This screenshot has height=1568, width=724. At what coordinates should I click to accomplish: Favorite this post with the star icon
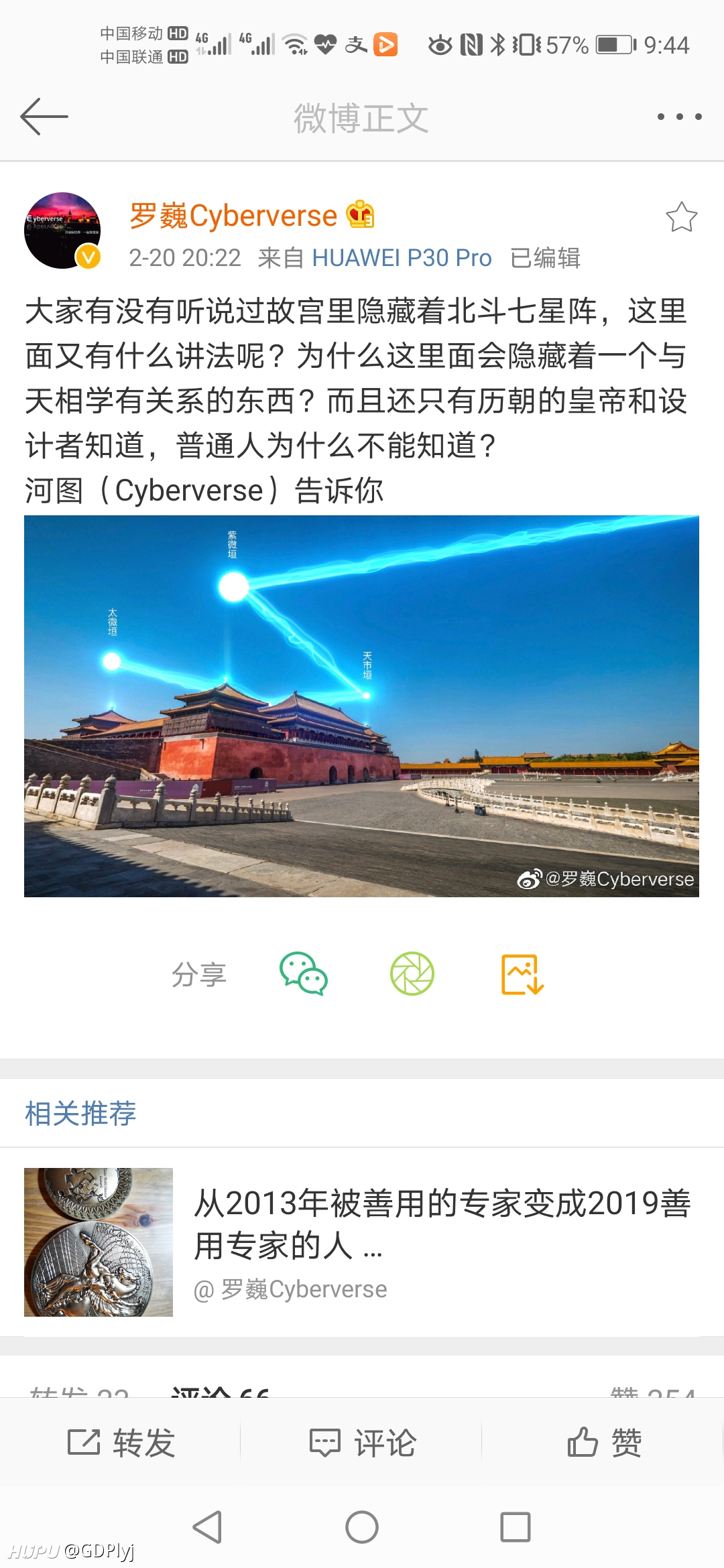681,217
